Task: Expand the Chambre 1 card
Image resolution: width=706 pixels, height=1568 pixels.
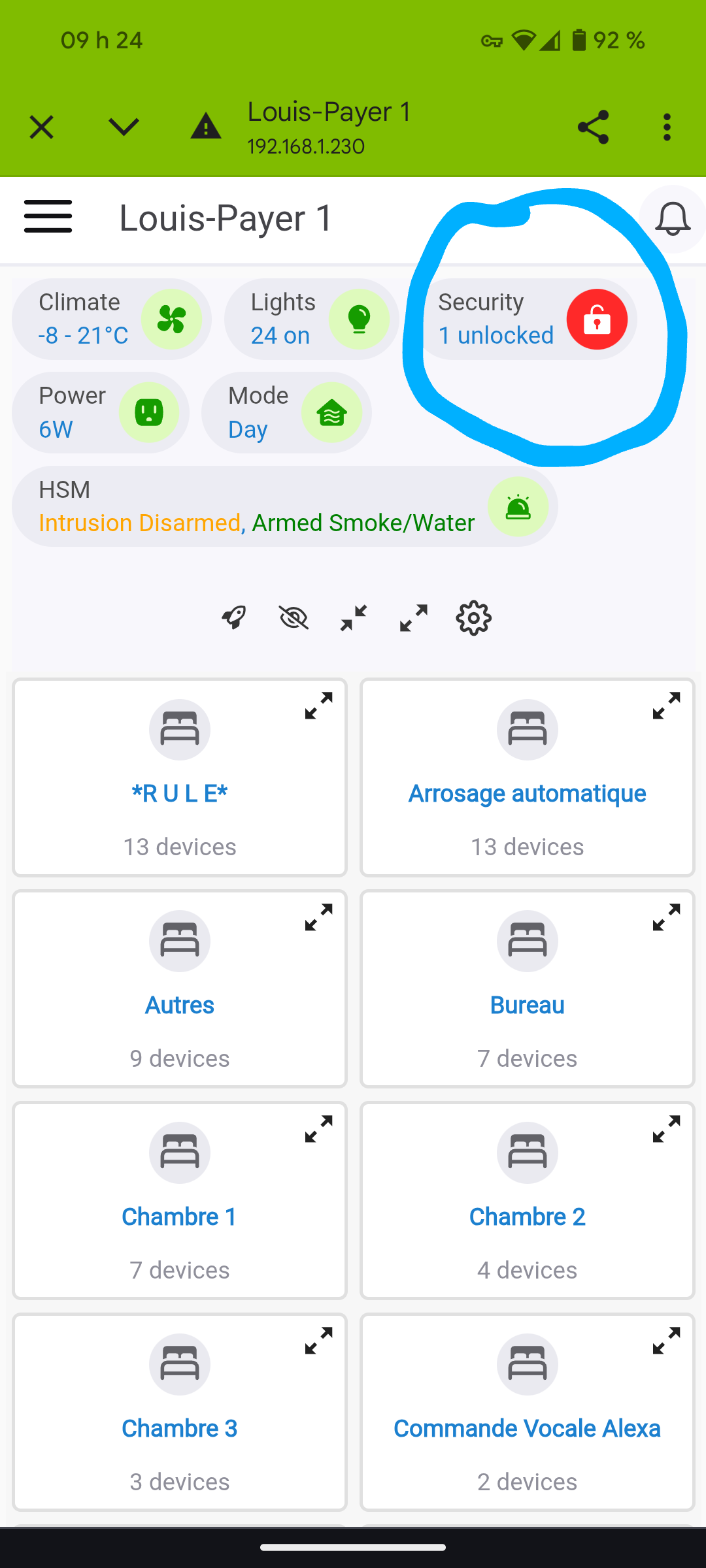Action: (x=318, y=1129)
